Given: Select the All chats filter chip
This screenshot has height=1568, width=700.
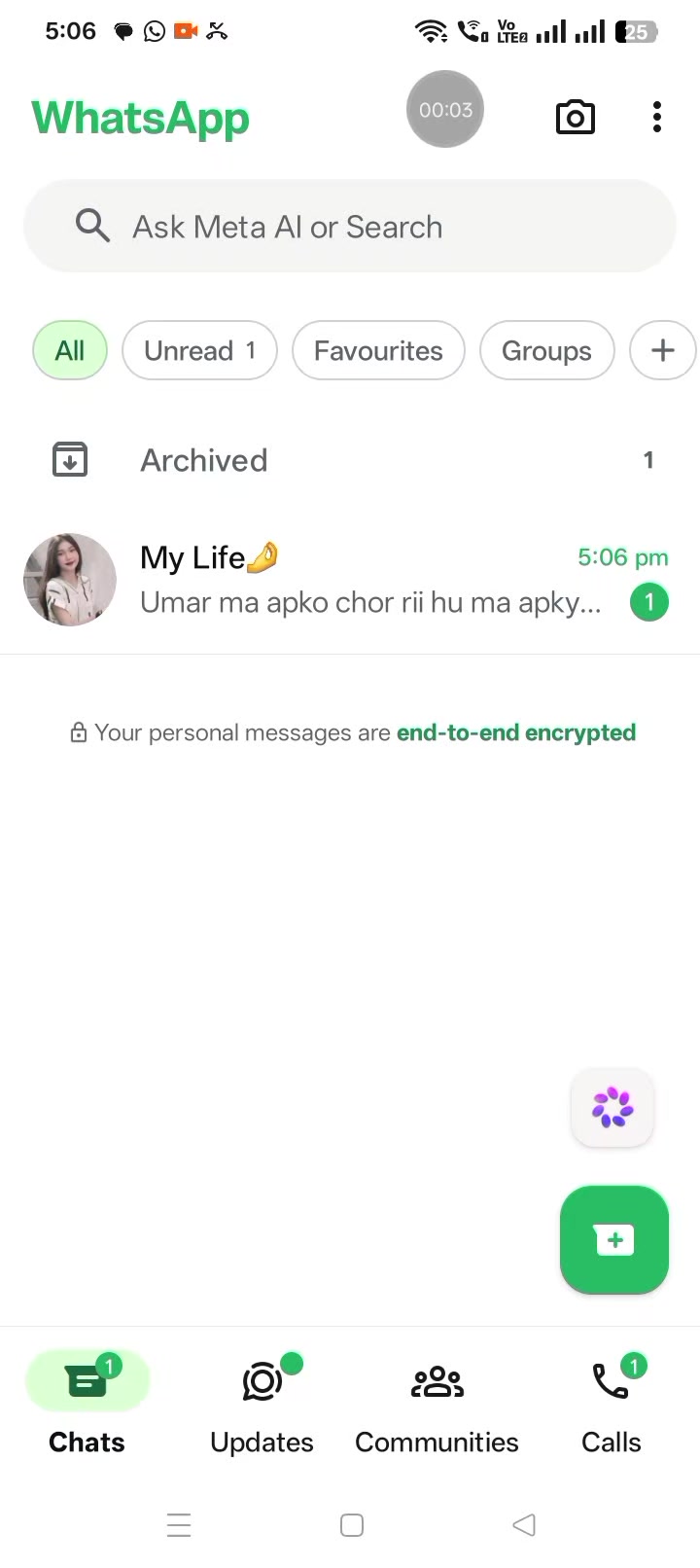Looking at the screenshot, I should tap(70, 350).
